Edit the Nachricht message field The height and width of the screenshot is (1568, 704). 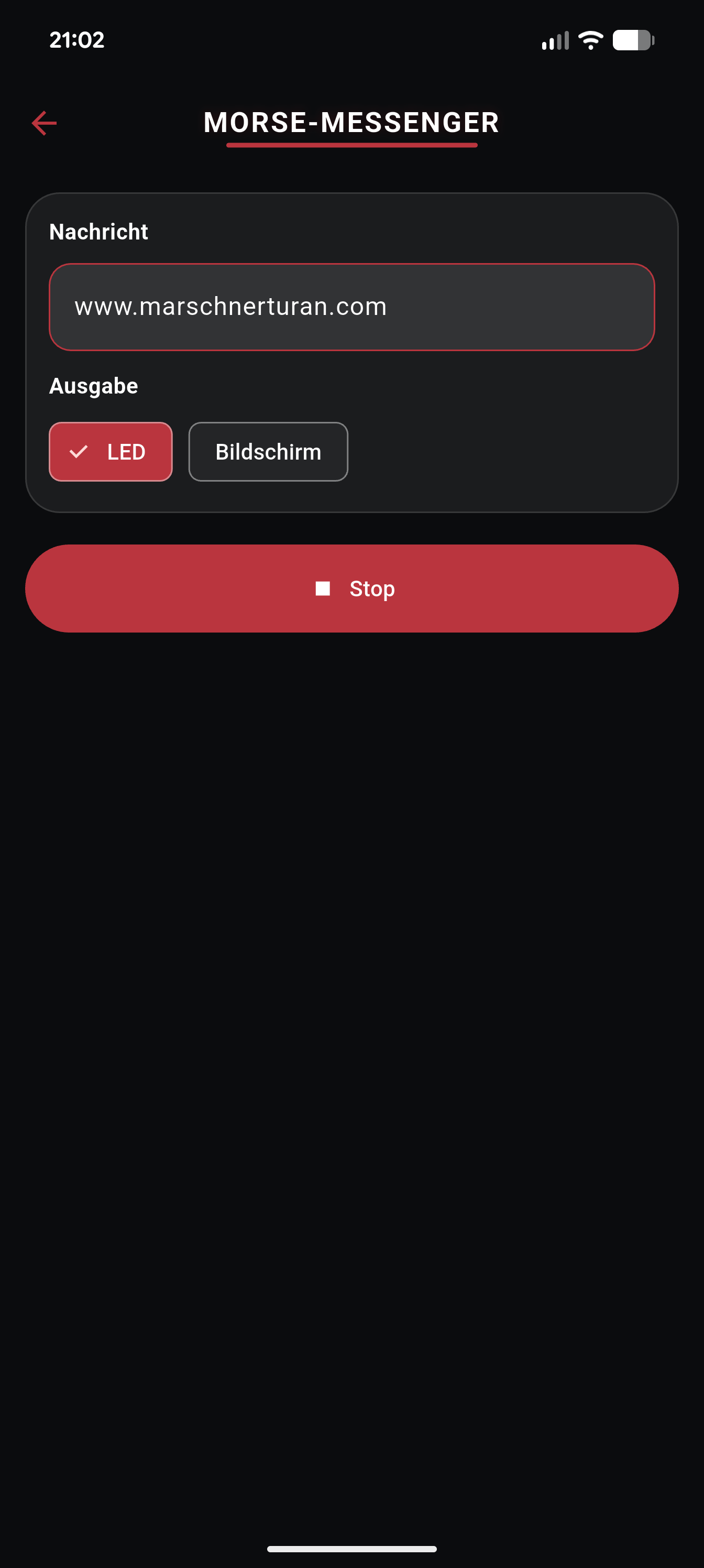point(351,307)
